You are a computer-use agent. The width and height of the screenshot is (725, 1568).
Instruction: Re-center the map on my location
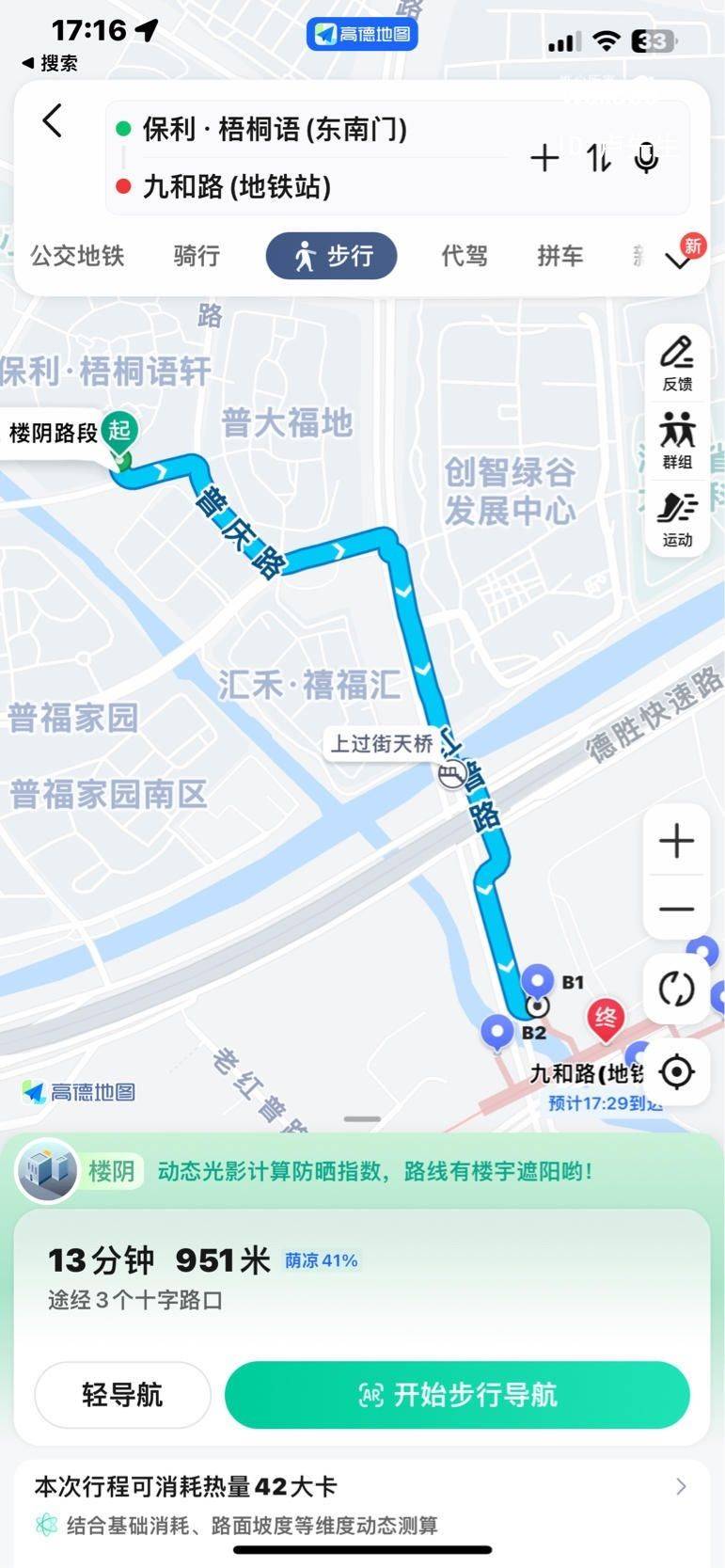point(676,1071)
